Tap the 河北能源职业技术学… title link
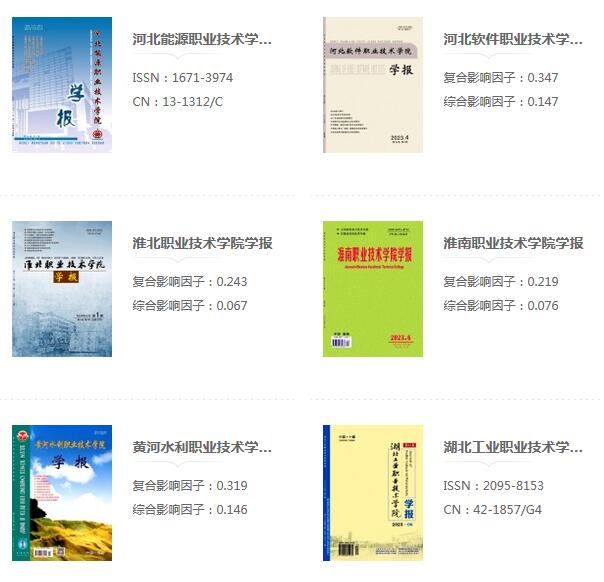Image resolution: width=604 pixels, height=582 pixels. click(x=202, y=39)
